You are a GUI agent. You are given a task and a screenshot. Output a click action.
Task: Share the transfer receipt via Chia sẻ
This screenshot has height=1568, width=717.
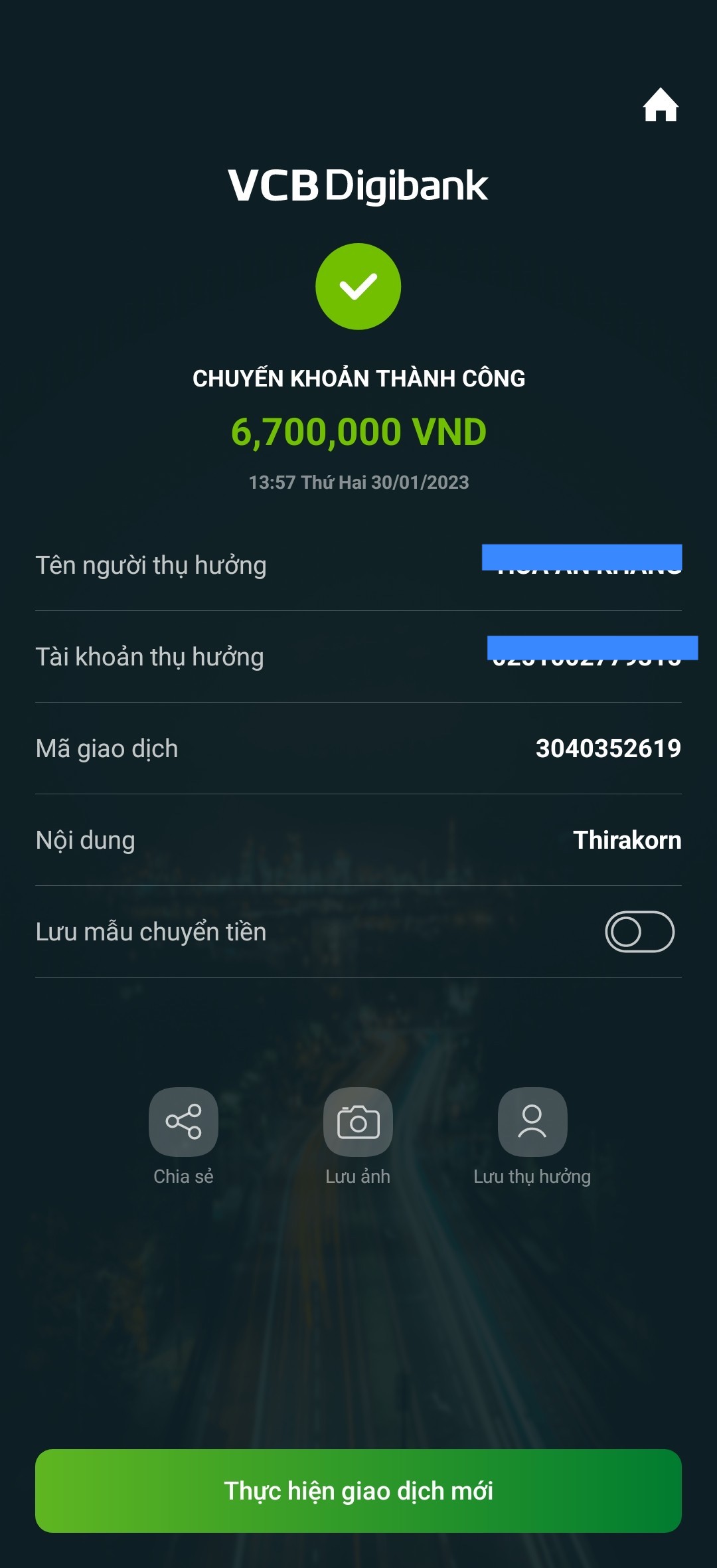coord(183,1122)
